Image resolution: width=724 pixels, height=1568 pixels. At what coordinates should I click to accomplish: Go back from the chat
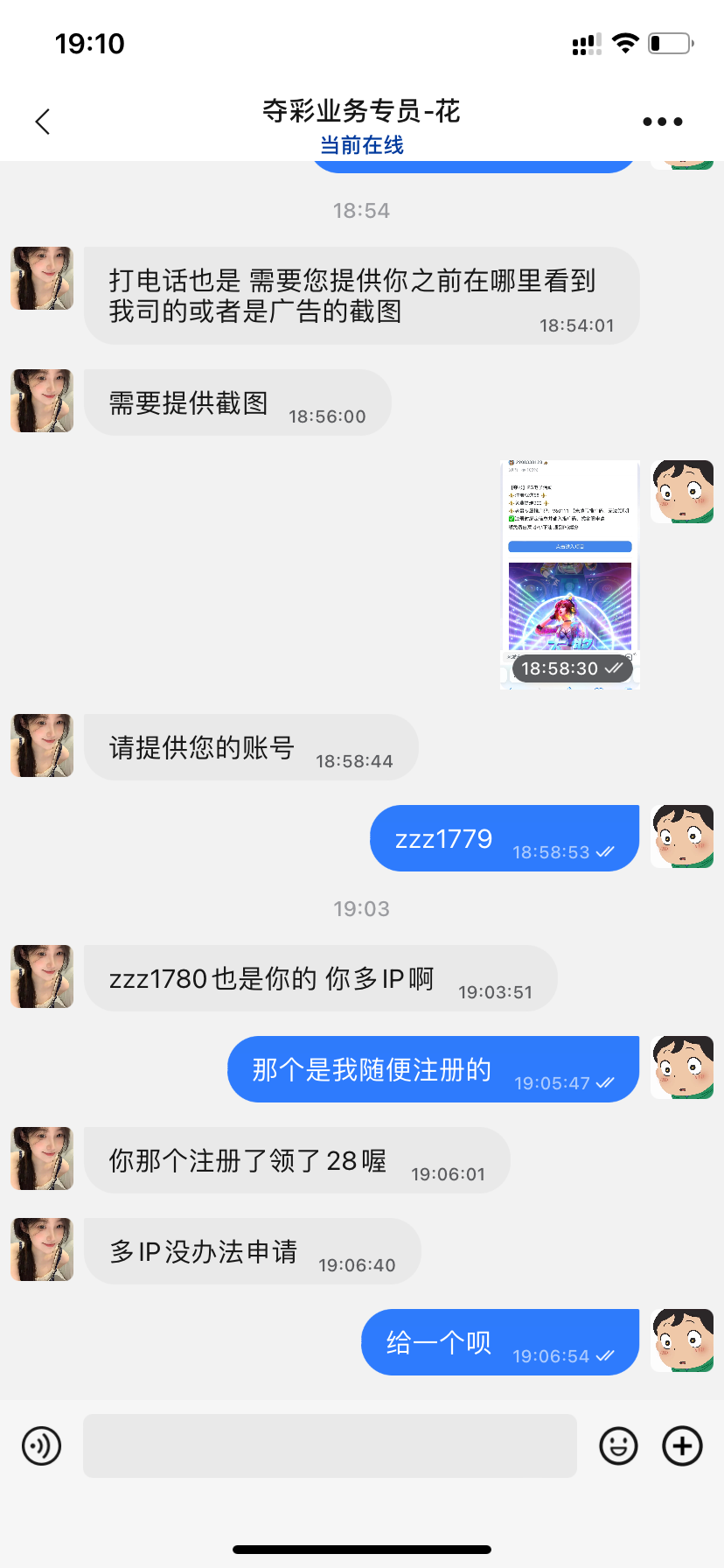(x=43, y=122)
